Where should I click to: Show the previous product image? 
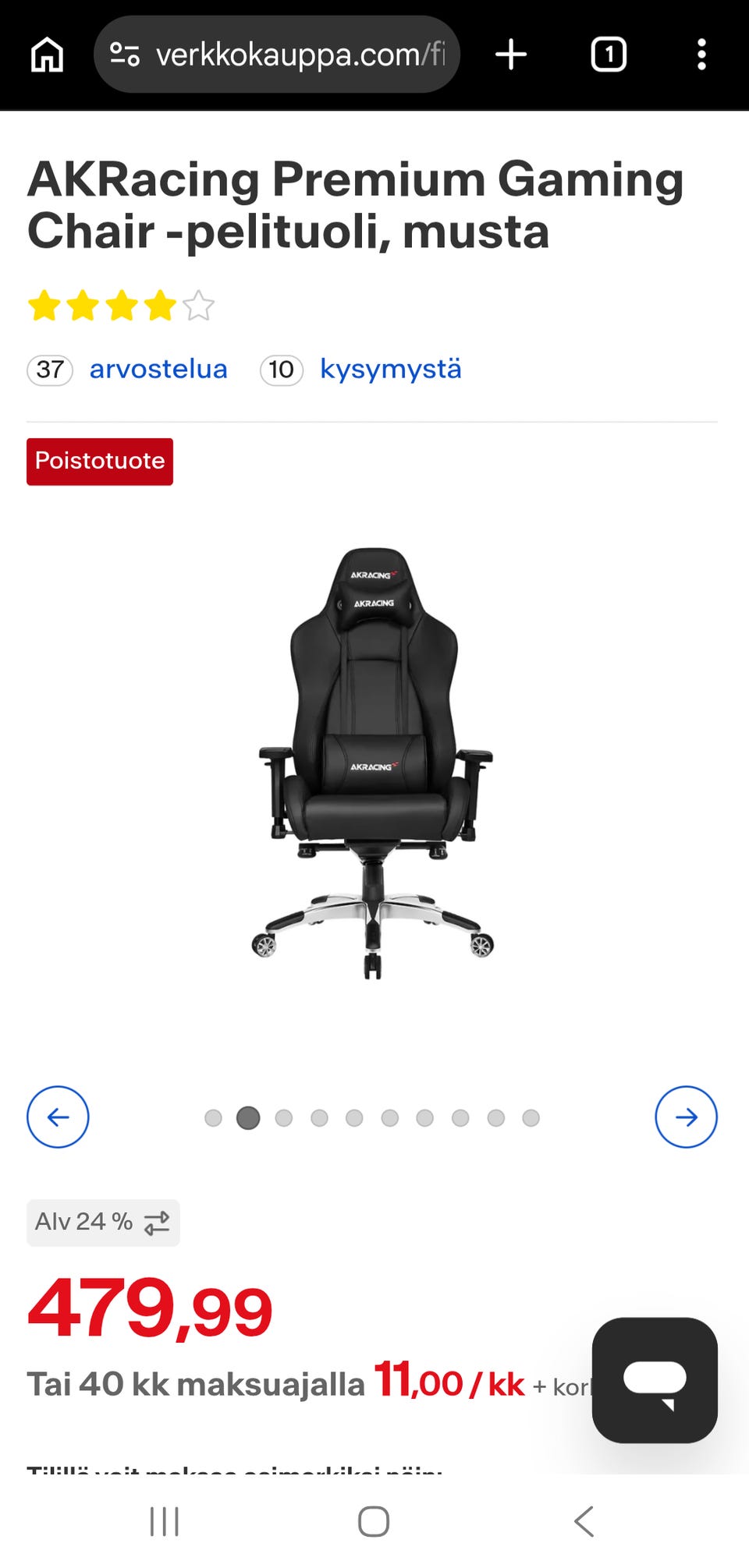pyautogui.click(x=58, y=1117)
